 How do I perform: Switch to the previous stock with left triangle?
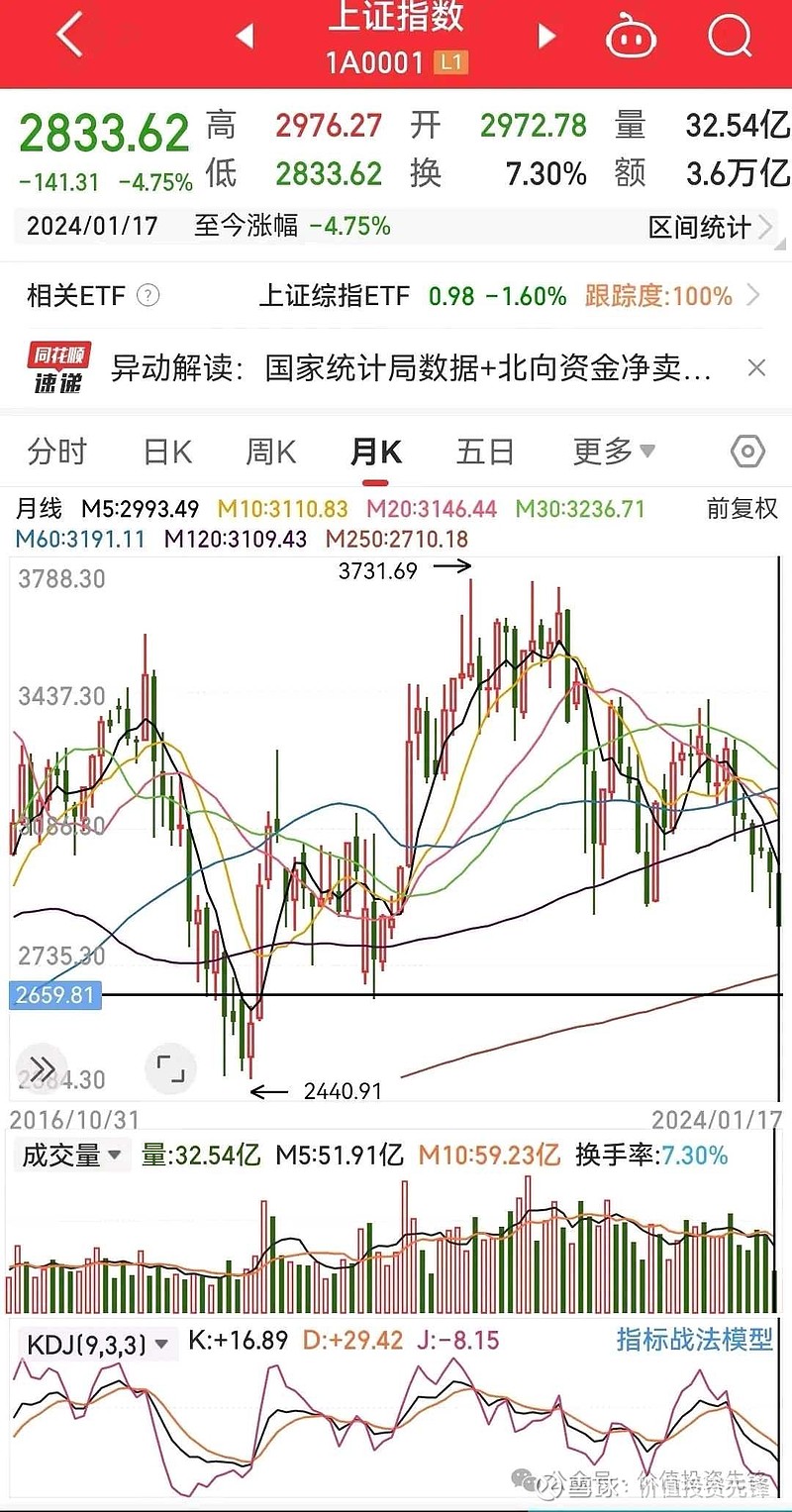[x=244, y=38]
